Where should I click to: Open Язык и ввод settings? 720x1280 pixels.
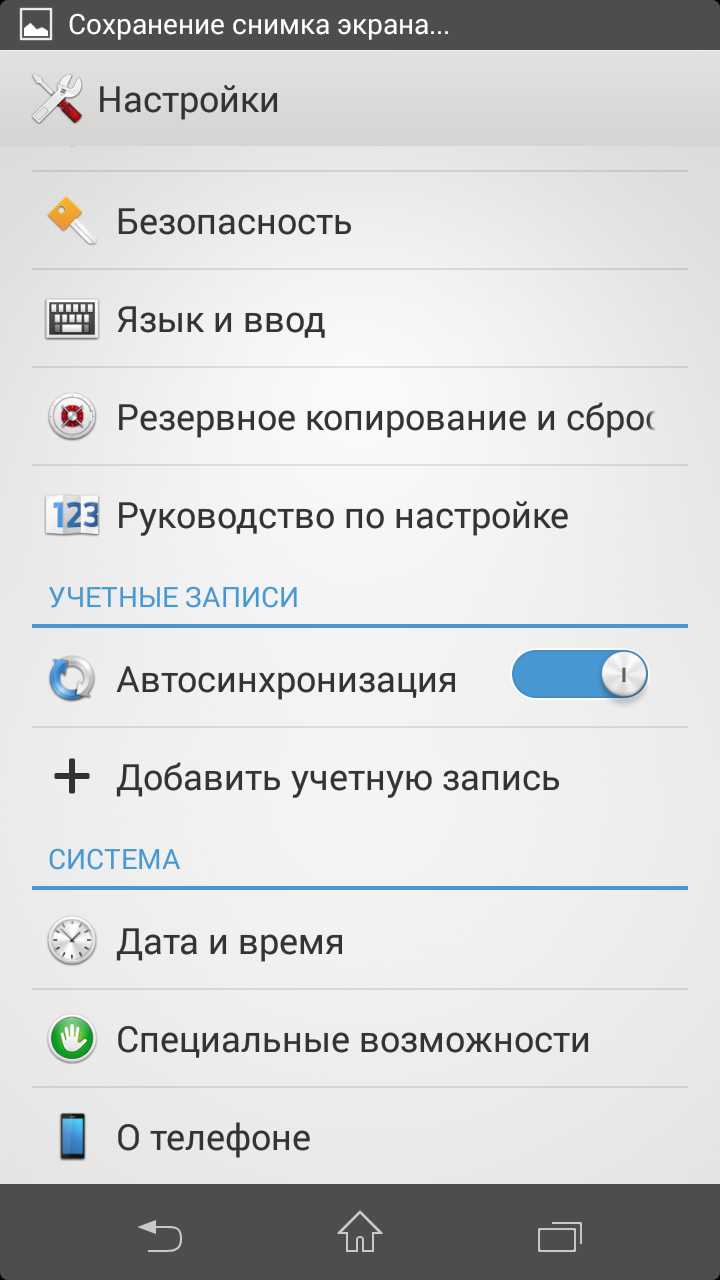[x=220, y=320]
